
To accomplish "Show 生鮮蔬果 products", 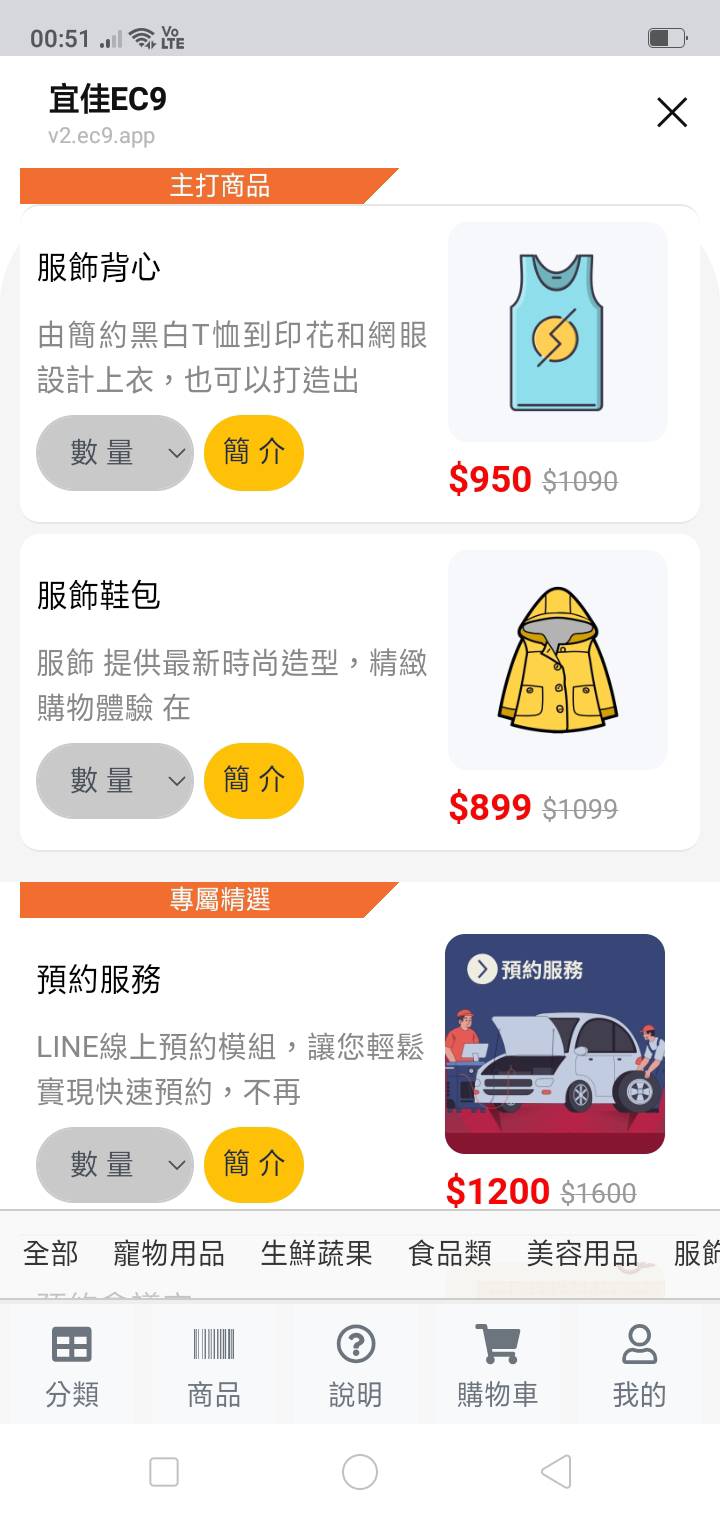I will 316,1254.
